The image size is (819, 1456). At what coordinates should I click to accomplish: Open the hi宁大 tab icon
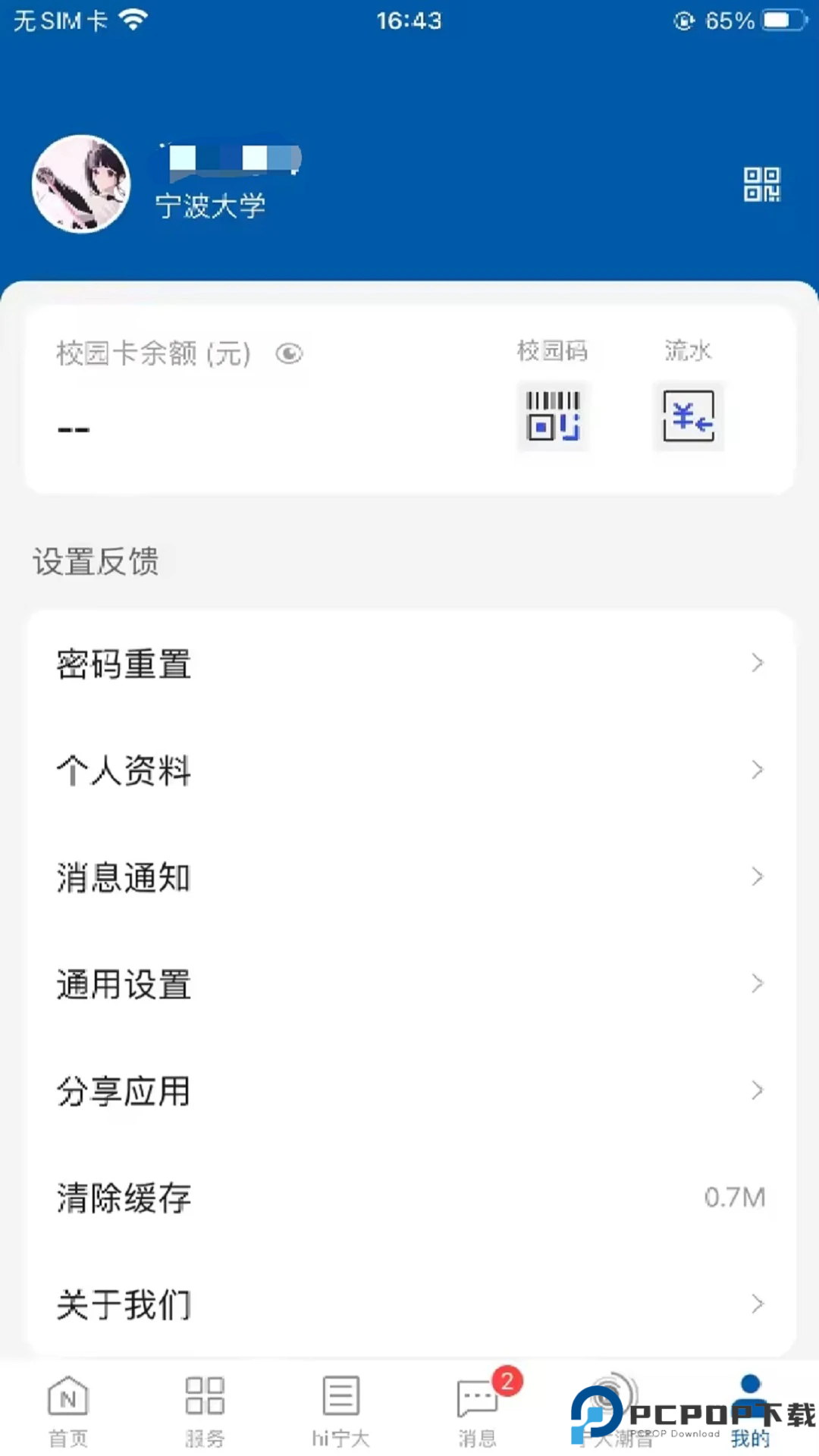pos(339,1395)
